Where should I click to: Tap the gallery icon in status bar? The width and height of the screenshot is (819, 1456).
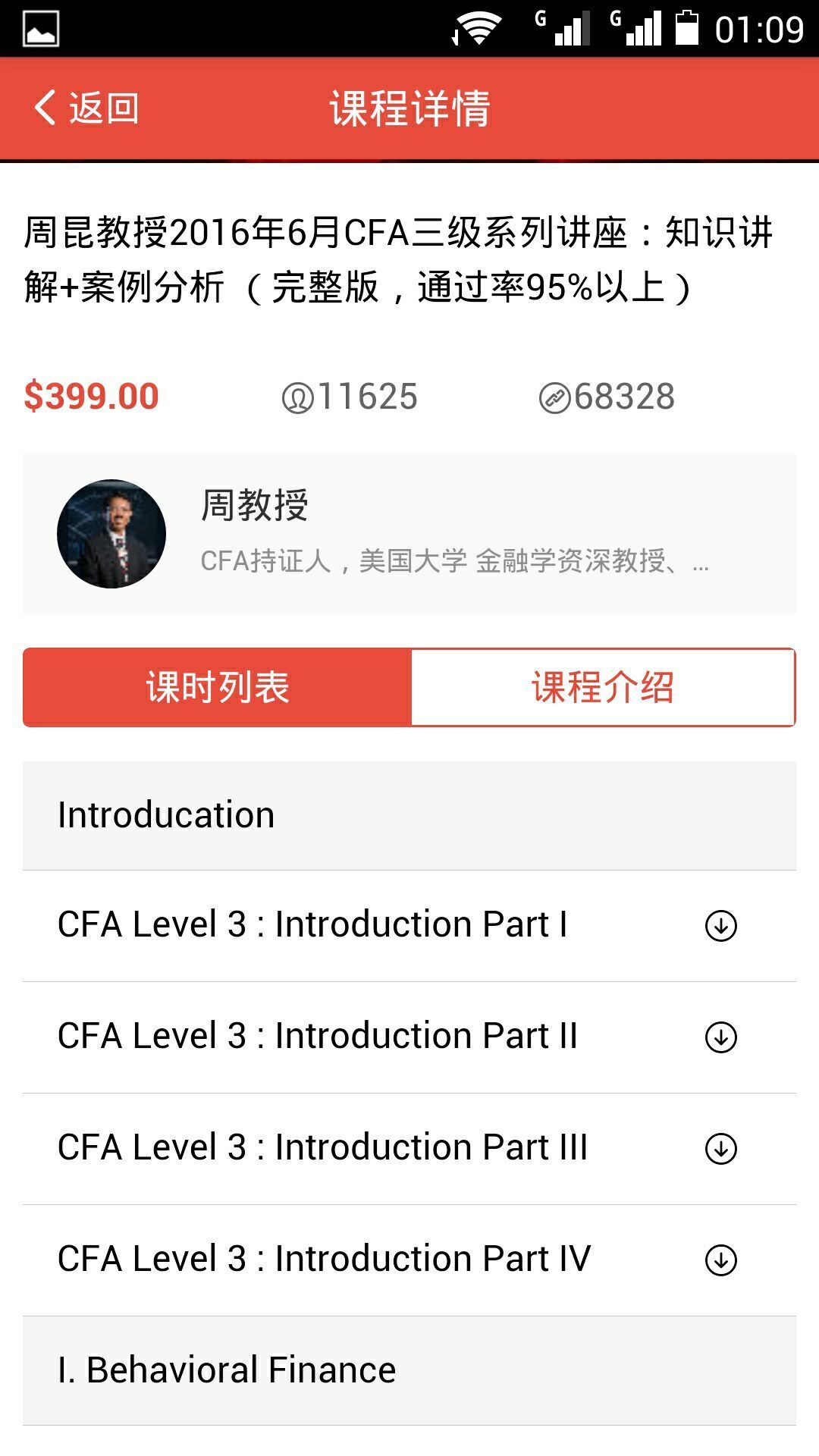point(42,29)
